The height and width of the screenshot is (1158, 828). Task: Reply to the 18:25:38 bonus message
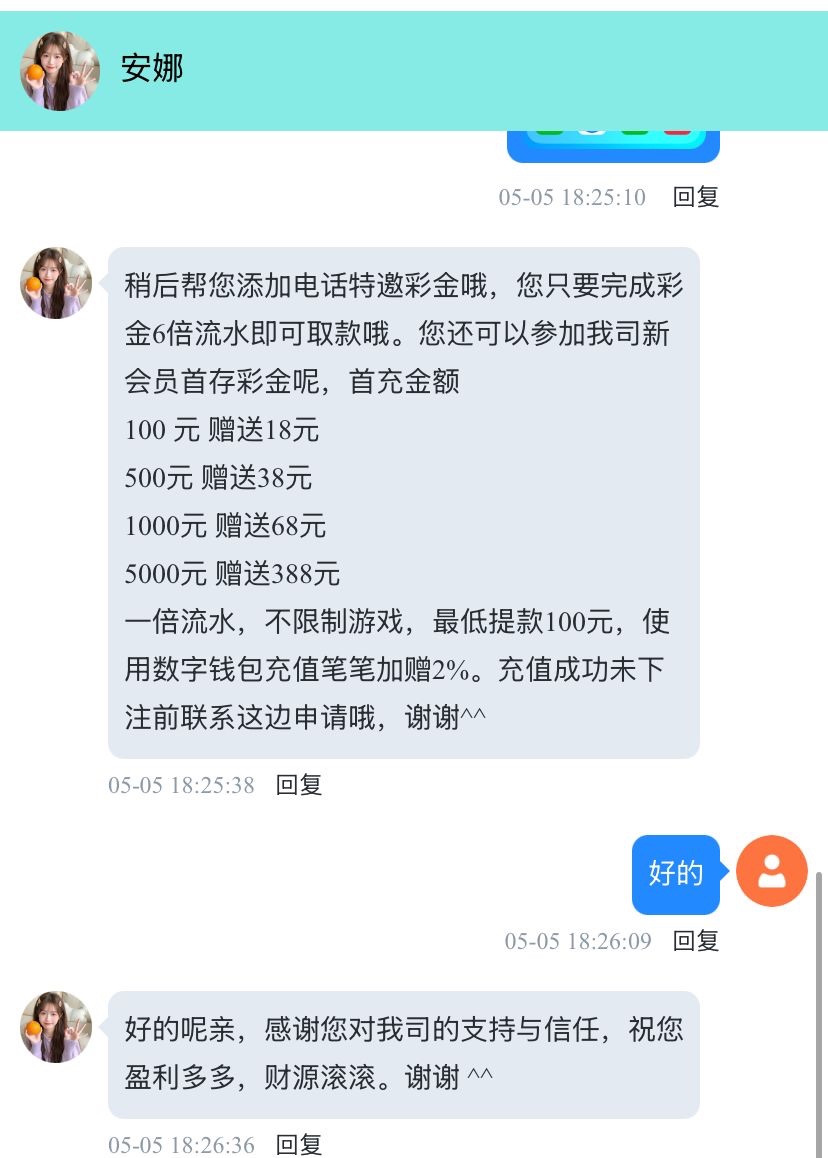[x=299, y=785]
